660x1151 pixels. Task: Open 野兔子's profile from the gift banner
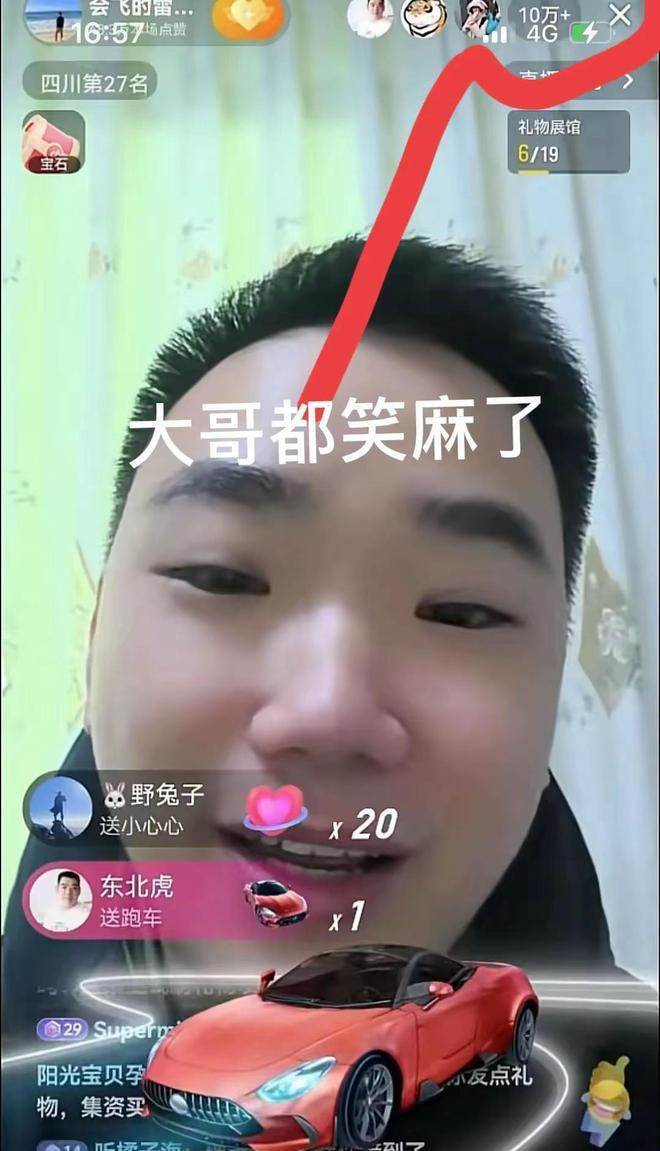(x=60, y=809)
